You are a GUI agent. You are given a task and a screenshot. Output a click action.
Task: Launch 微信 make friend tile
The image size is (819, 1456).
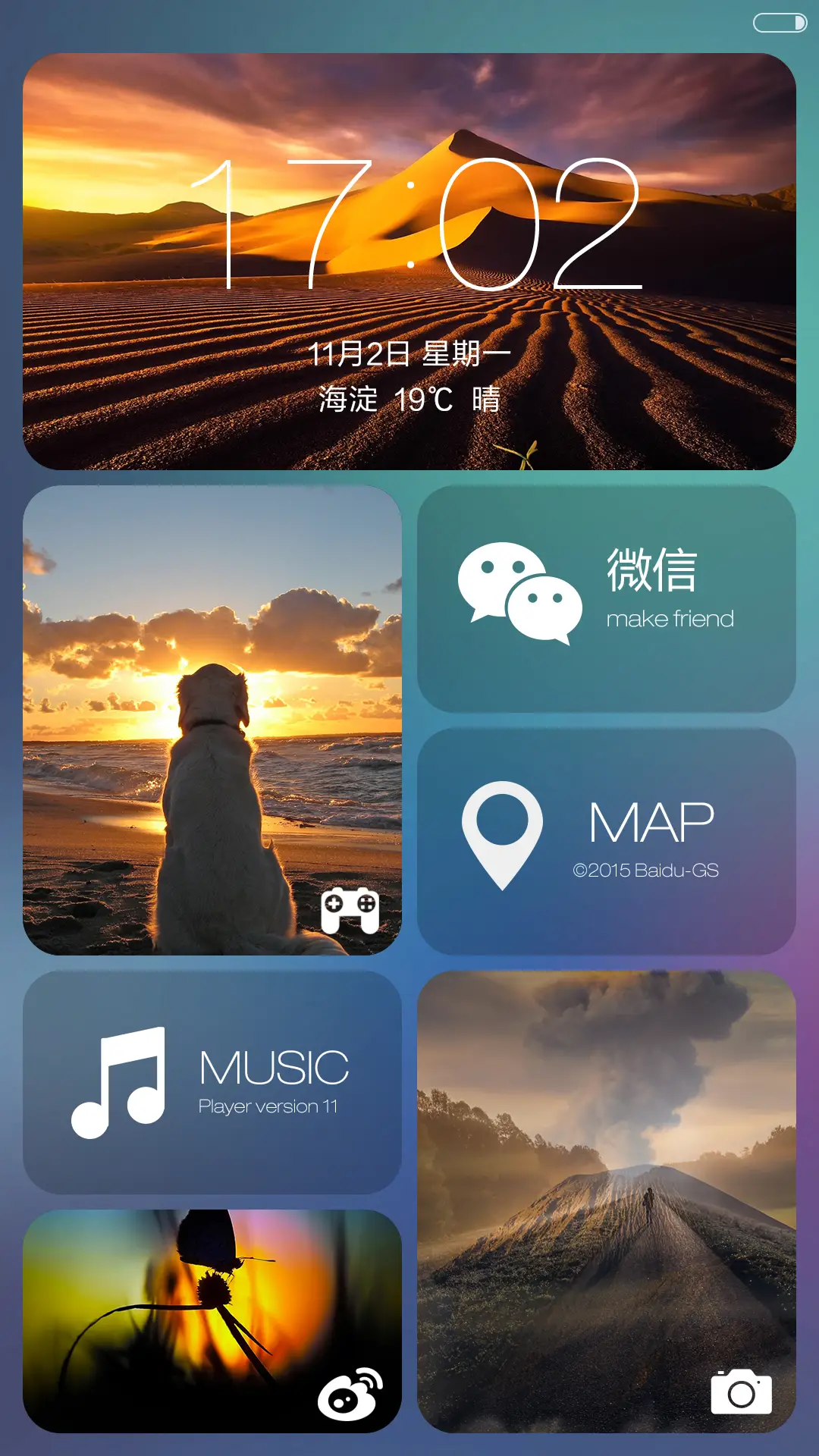(x=607, y=599)
